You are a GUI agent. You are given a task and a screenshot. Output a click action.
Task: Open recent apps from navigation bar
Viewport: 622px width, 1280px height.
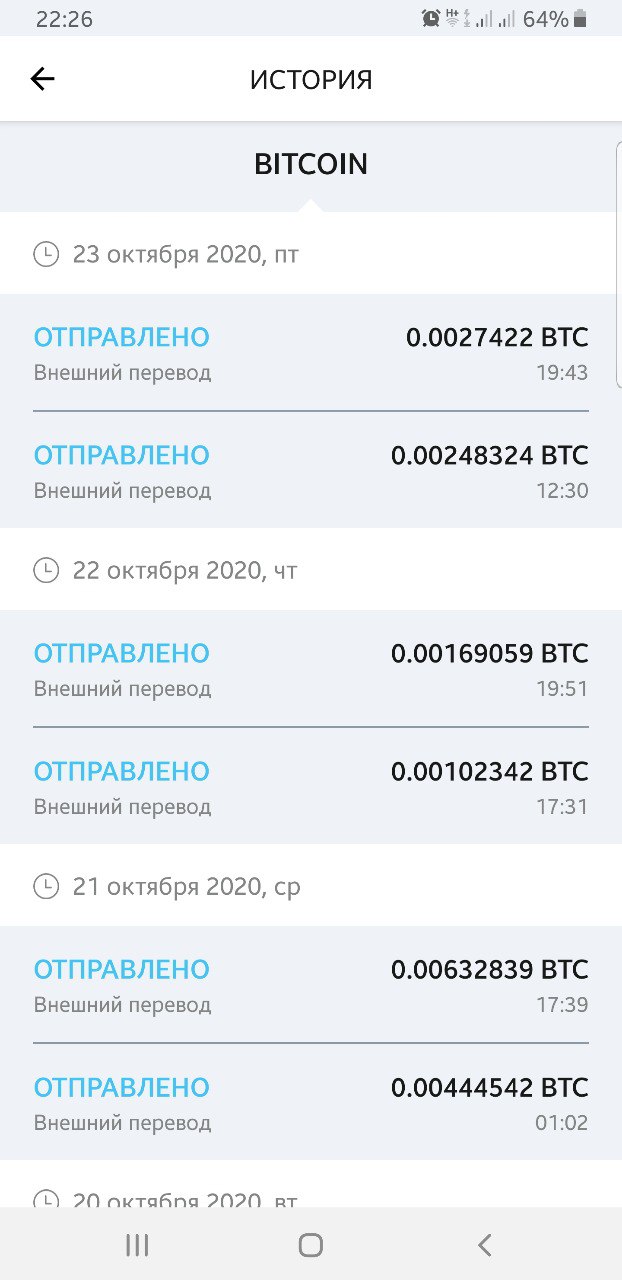pos(137,1245)
